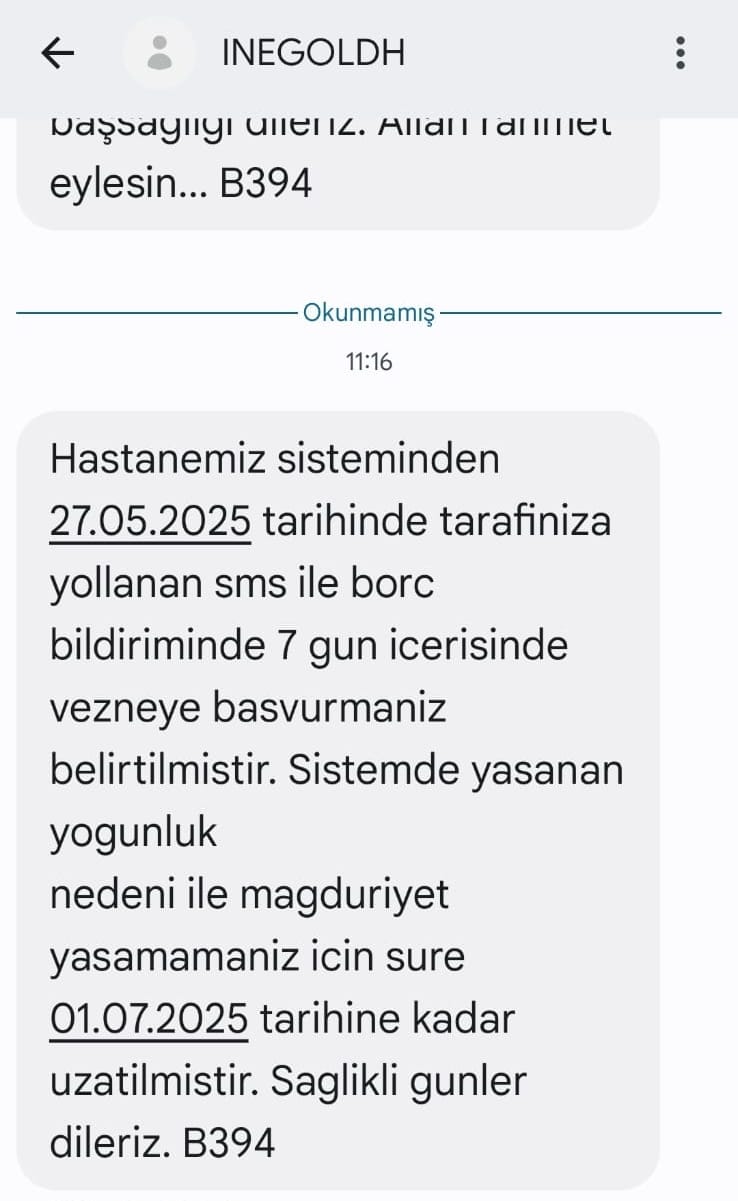Go back to the conversations list
The width and height of the screenshot is (738, 1201).
(58, 53)
